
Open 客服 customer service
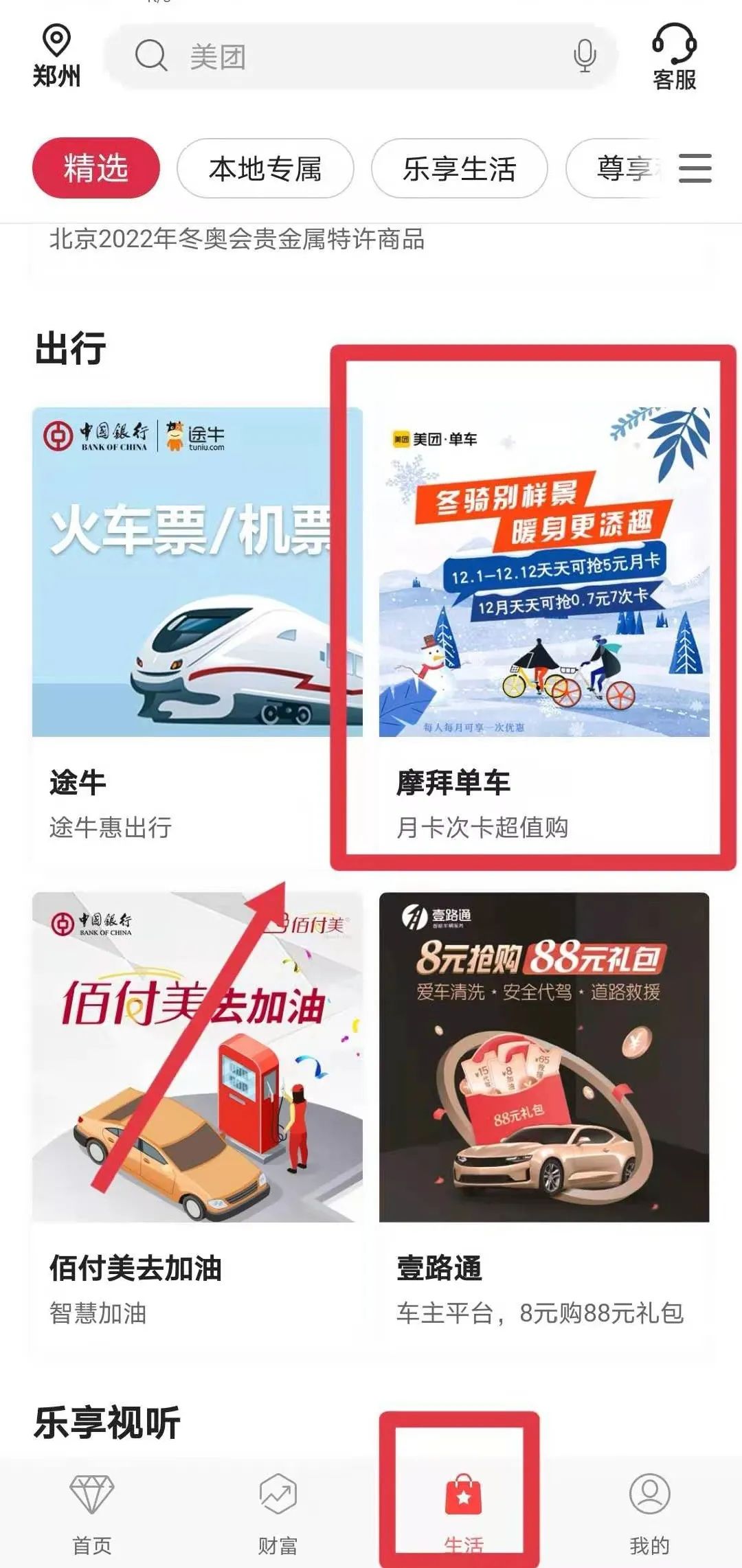point(674,56)
